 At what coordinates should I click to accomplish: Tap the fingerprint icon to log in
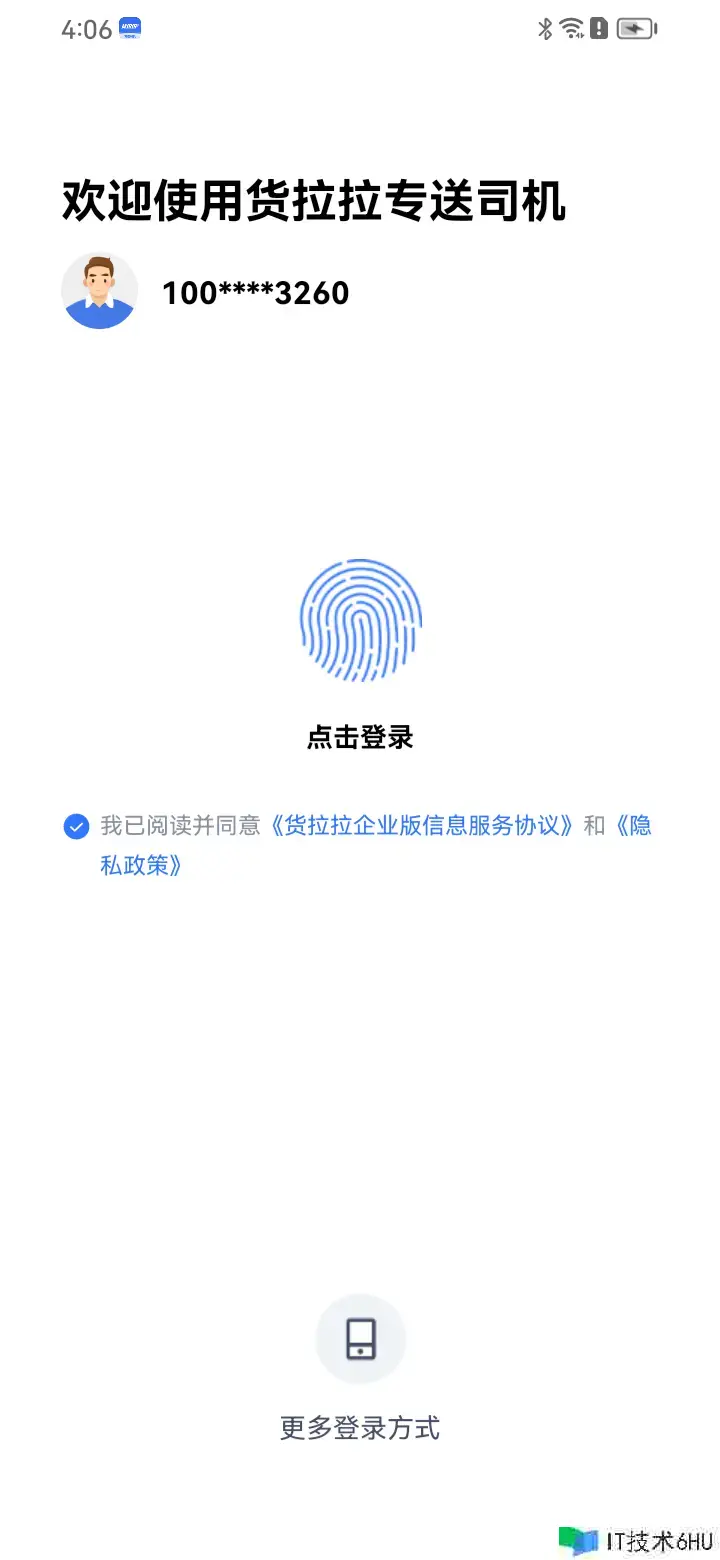coord(360,620)
